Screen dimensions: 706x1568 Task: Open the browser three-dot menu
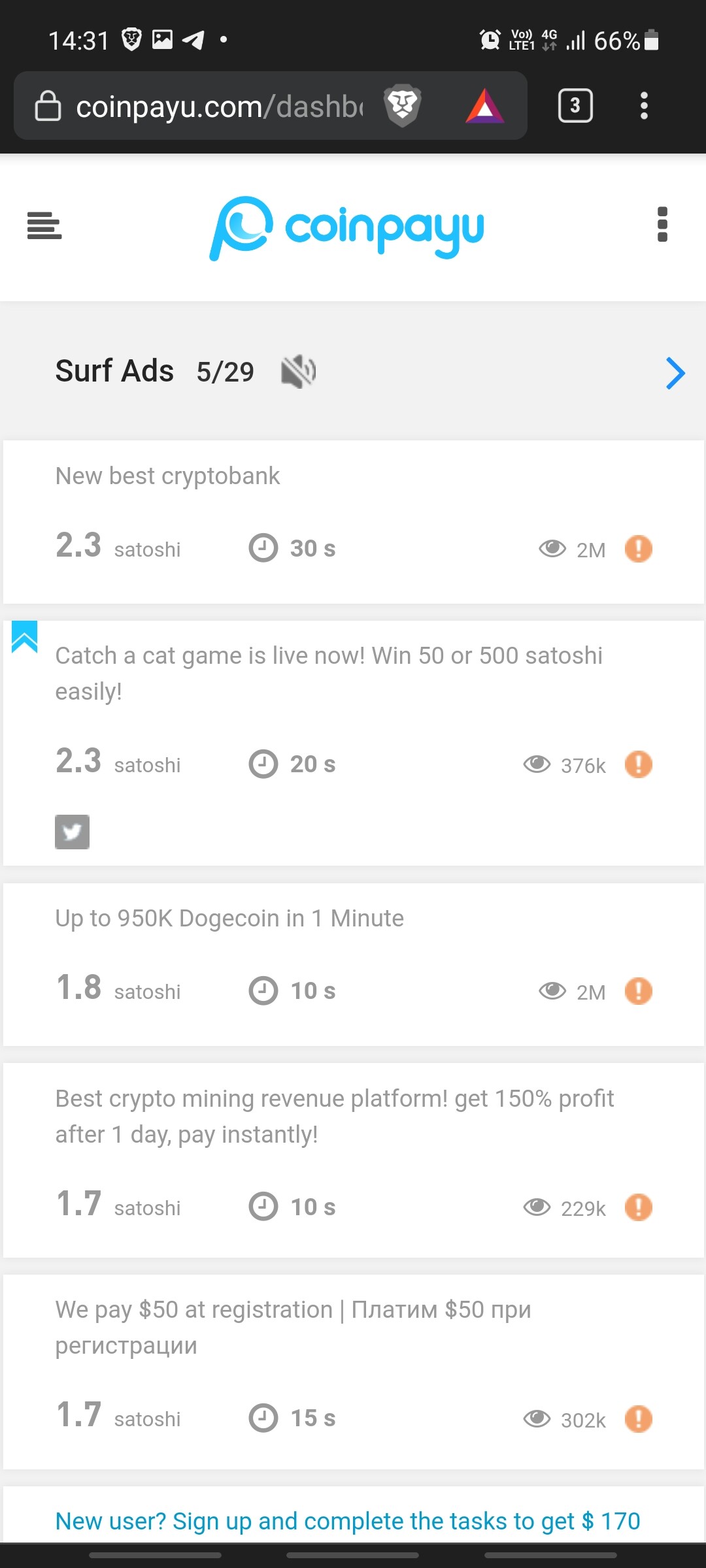tap(644, 105)
